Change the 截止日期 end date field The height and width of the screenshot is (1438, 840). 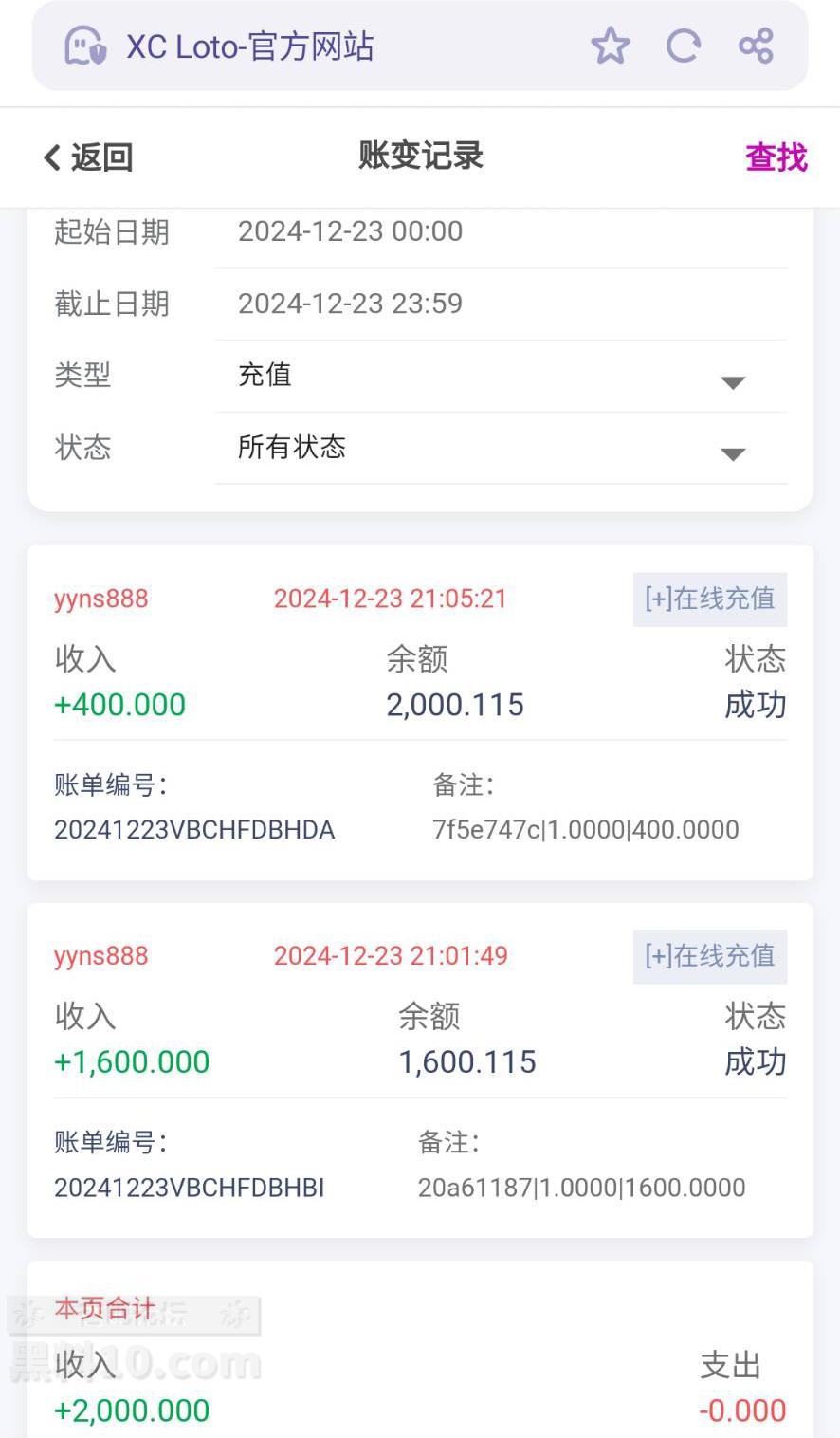click(500, 304)
